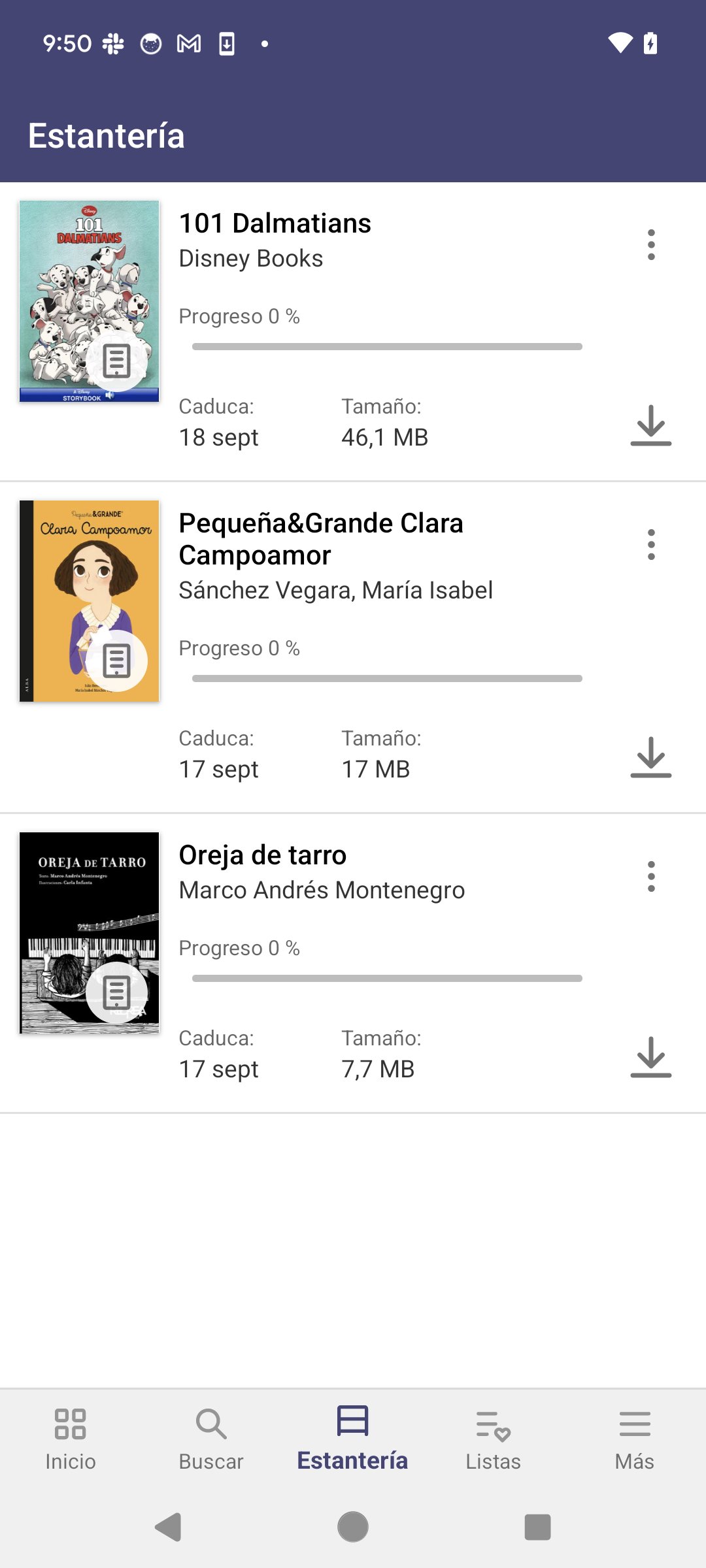Open options for Pequeña&Grande Clara Campoamor
Screen dimensions: 706x1568
[x=651, y=545]
